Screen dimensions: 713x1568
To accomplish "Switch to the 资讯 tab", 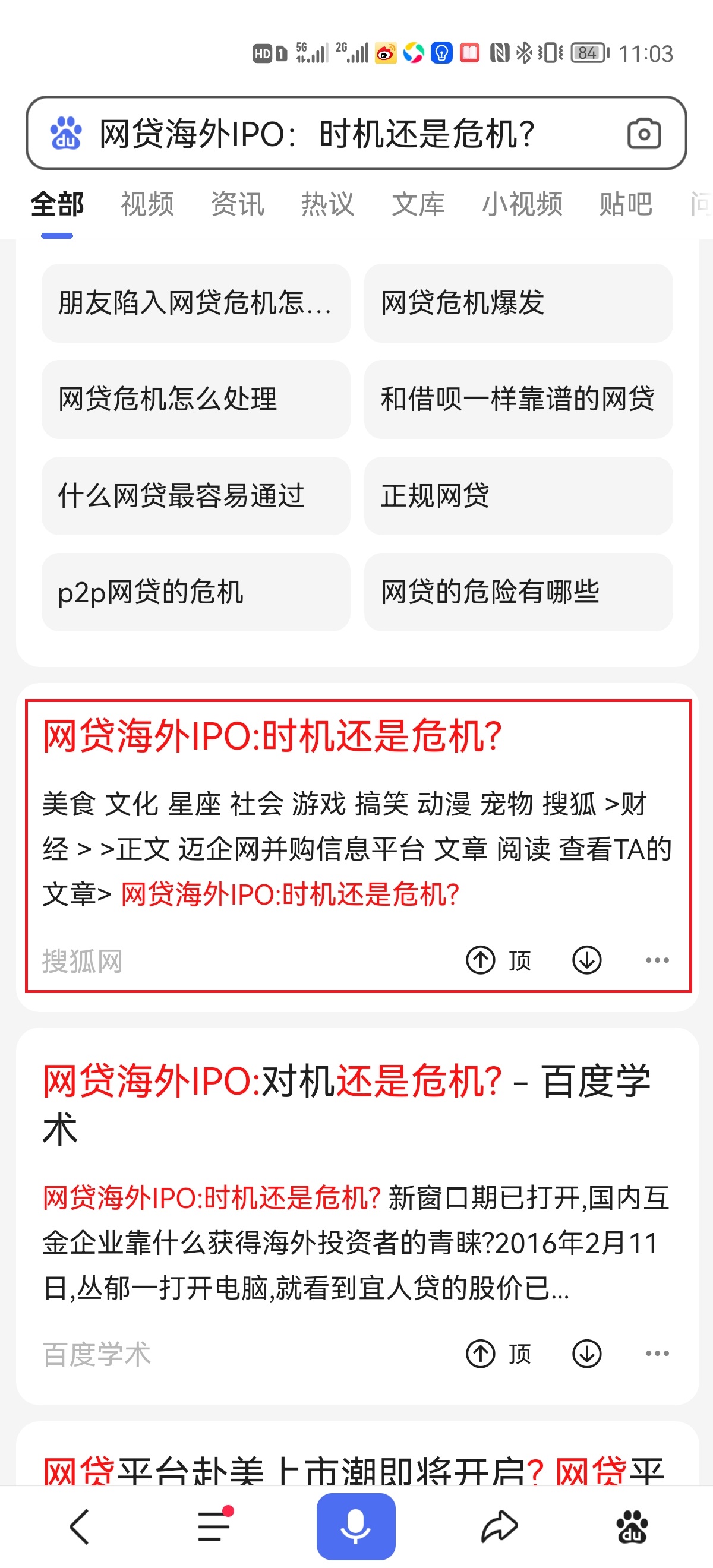I will tap(238, 204).
